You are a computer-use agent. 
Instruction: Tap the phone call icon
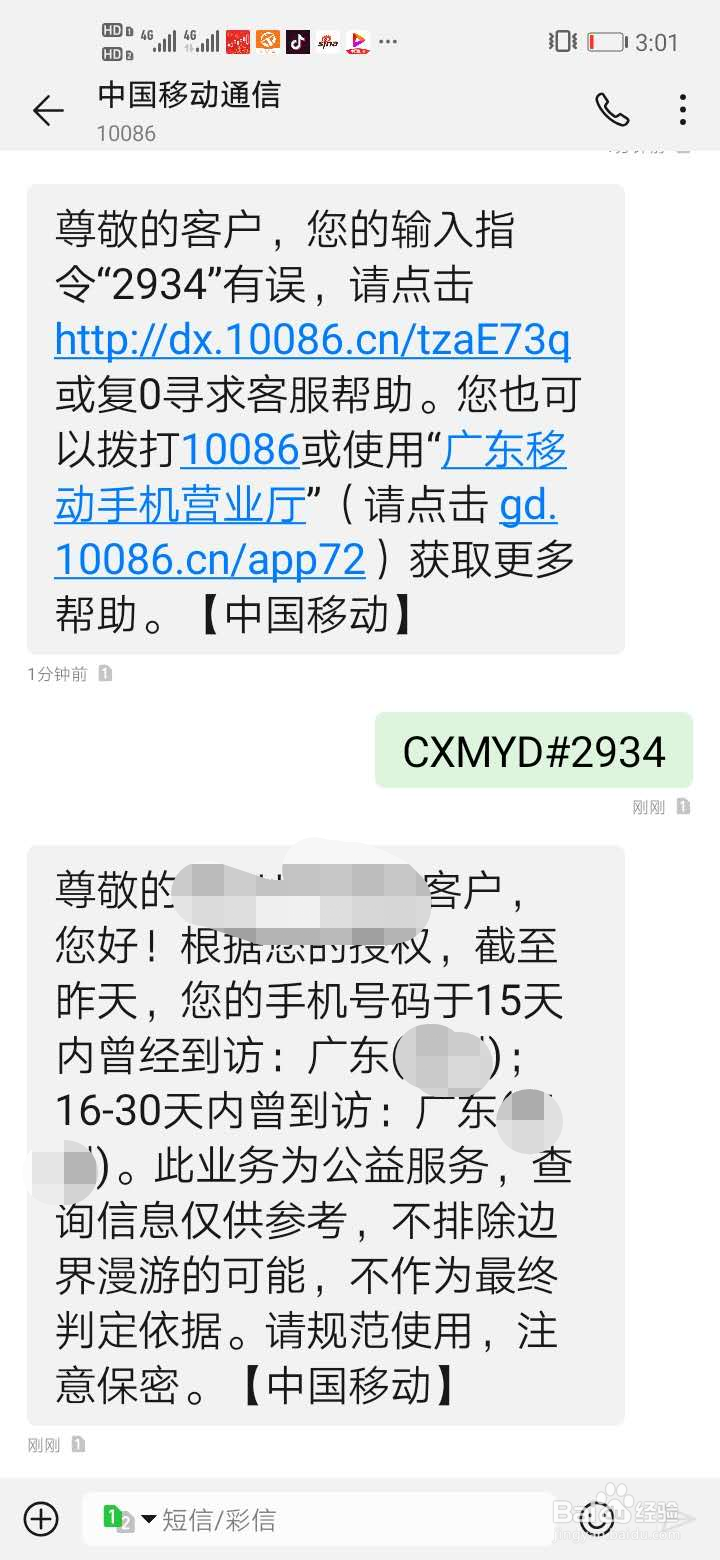[613, 110]
